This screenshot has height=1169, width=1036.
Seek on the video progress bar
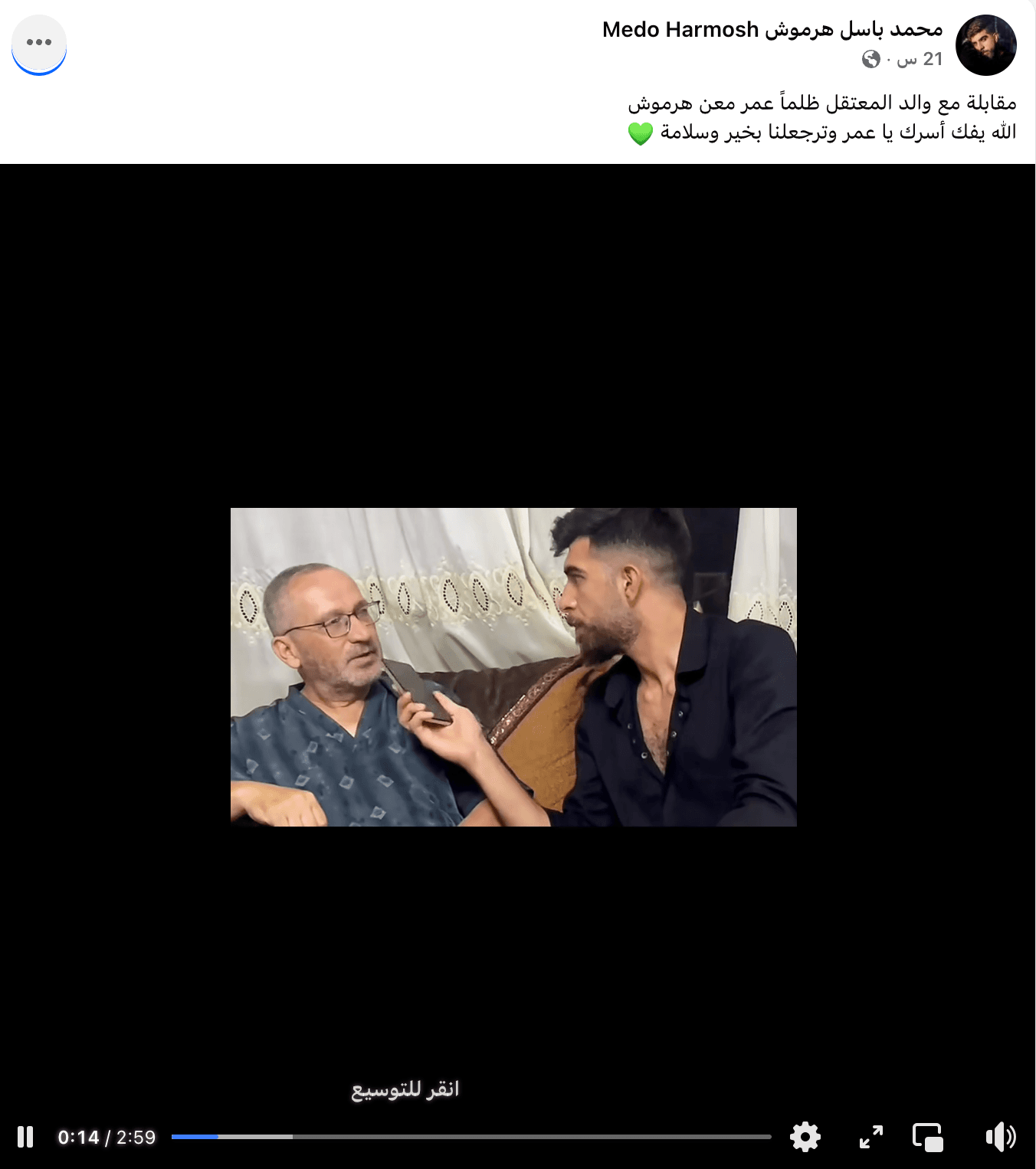click(470, 1137)
